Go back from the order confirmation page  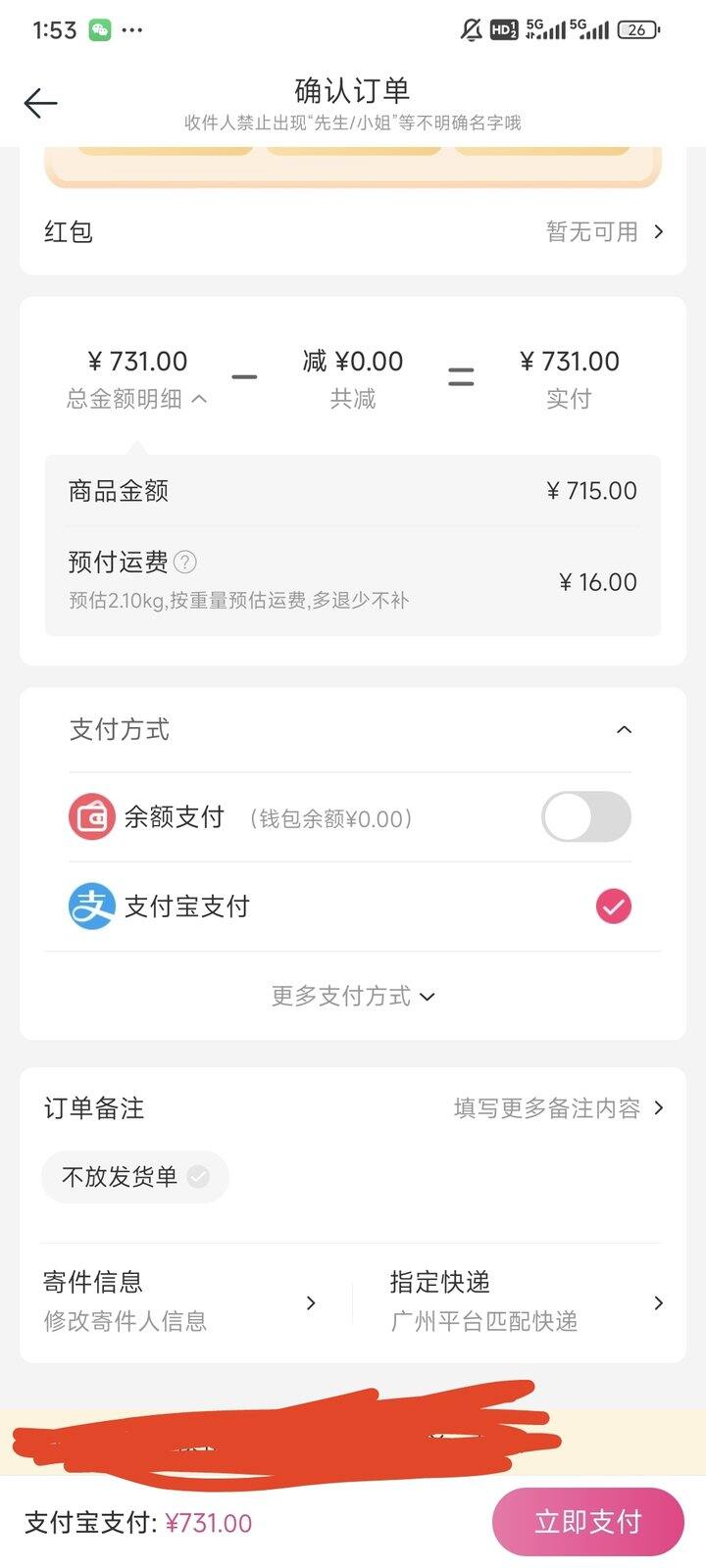[40, 103]
